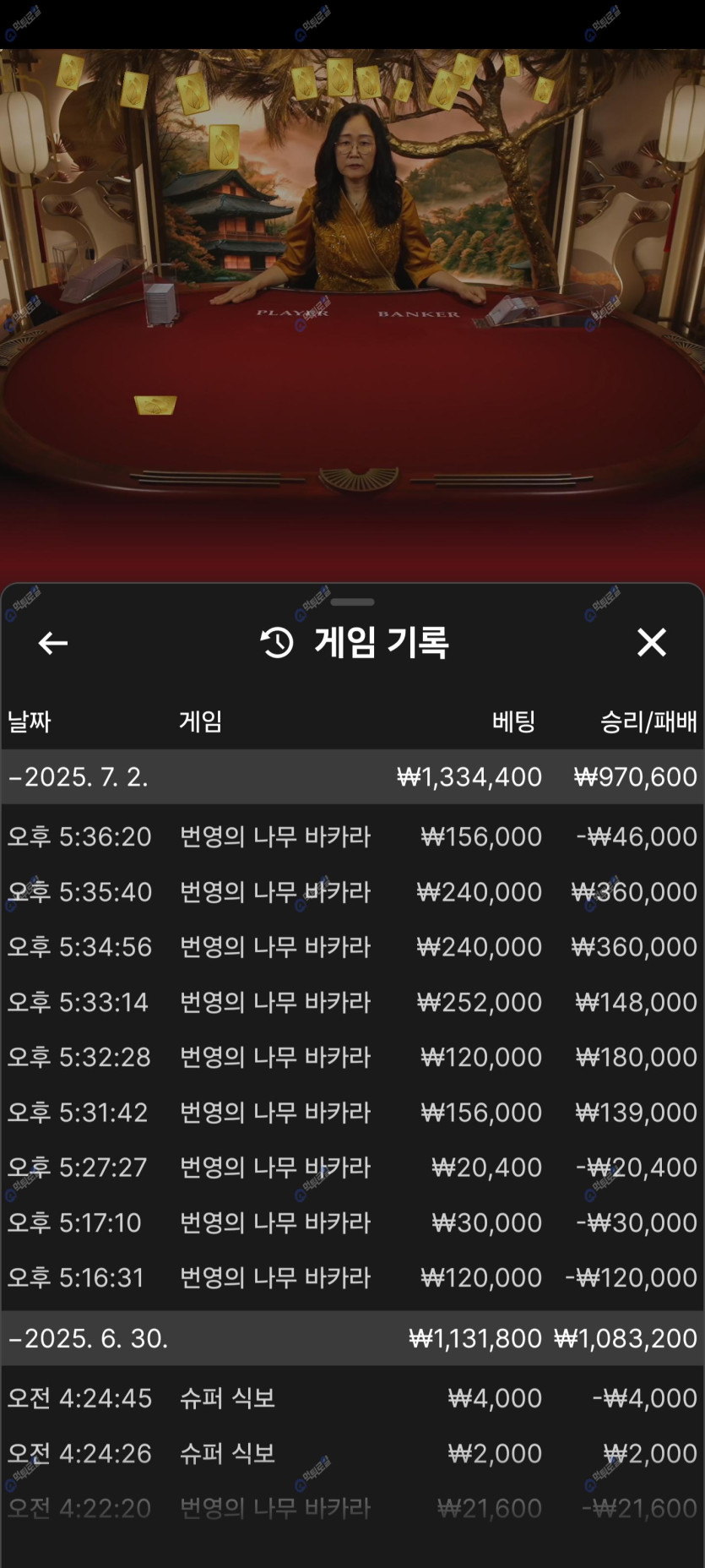Go back with the left arrow

53,643
